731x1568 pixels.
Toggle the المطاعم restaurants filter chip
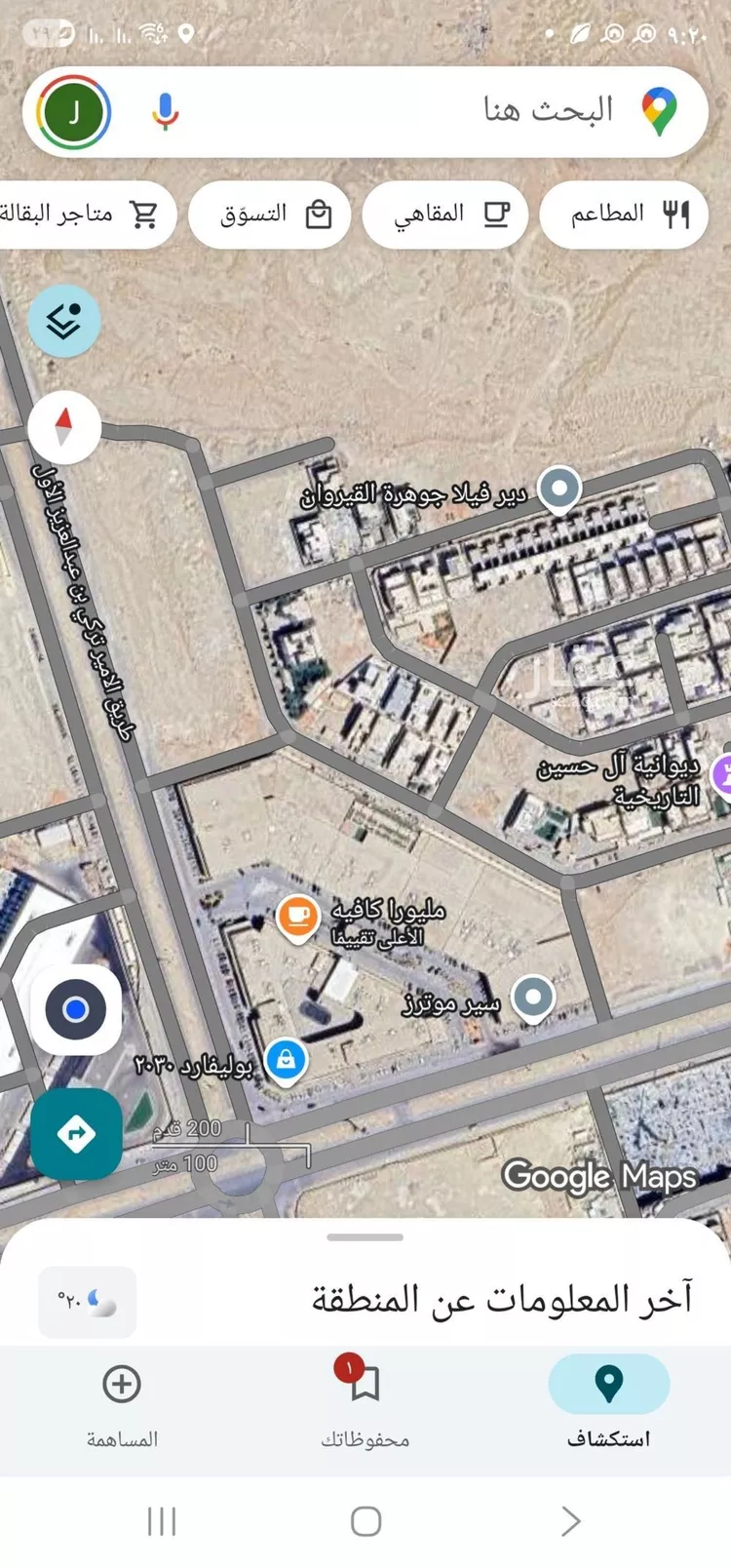point(623,215)
